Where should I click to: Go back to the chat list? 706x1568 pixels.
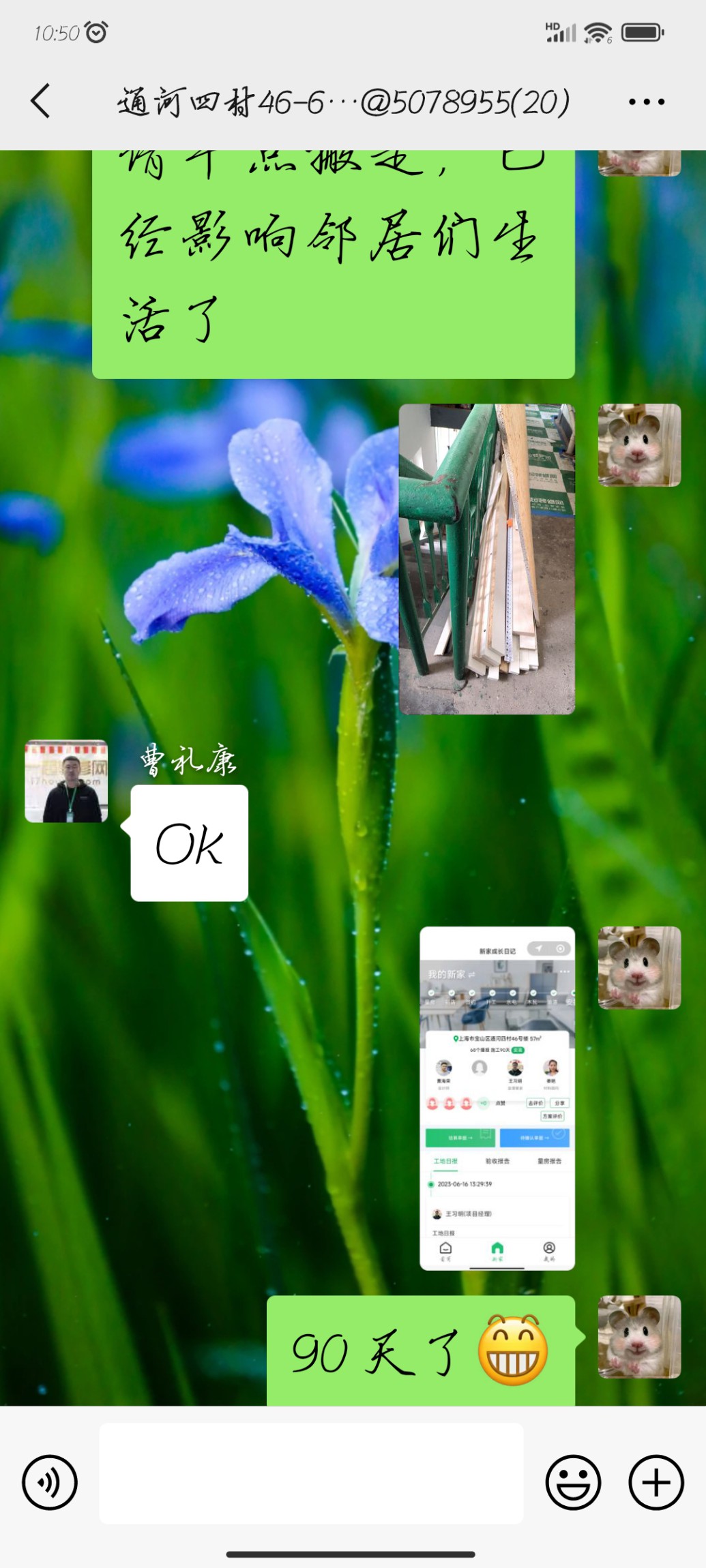(41, 102)
